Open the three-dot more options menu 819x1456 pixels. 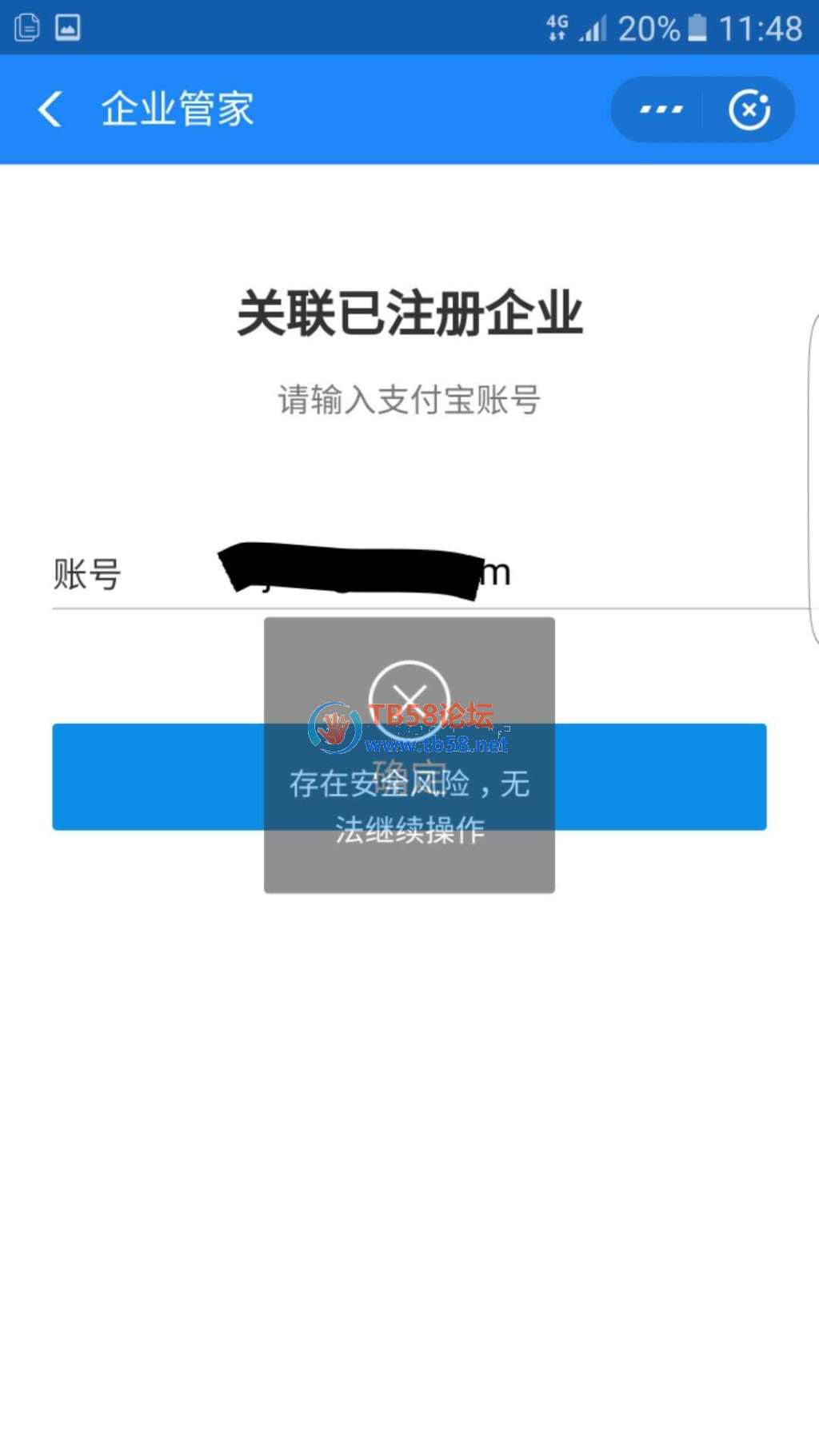point(661,110)
